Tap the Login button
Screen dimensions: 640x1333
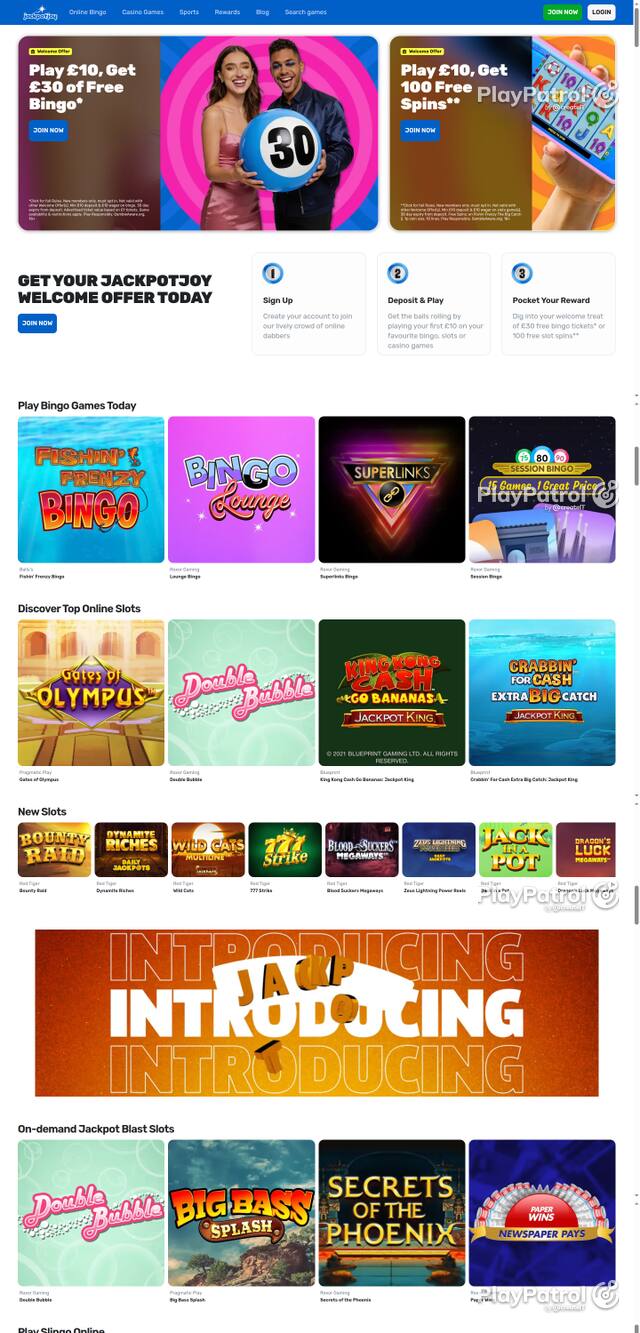click(x=601, y=12)
